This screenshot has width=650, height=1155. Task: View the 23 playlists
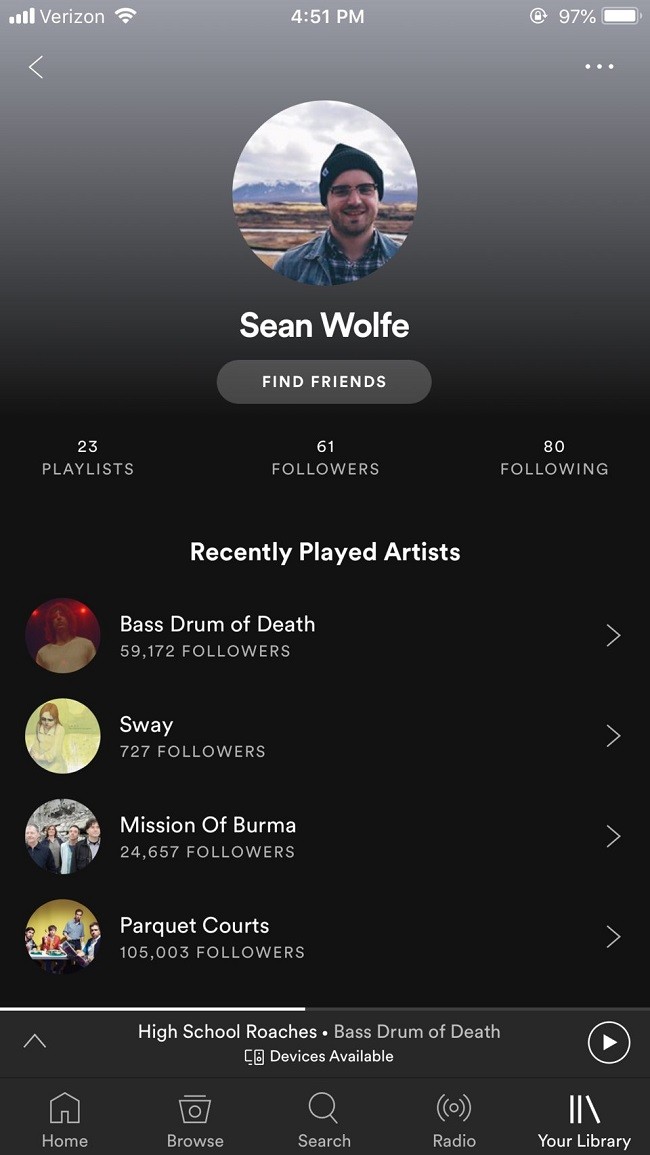coord(88,458)
